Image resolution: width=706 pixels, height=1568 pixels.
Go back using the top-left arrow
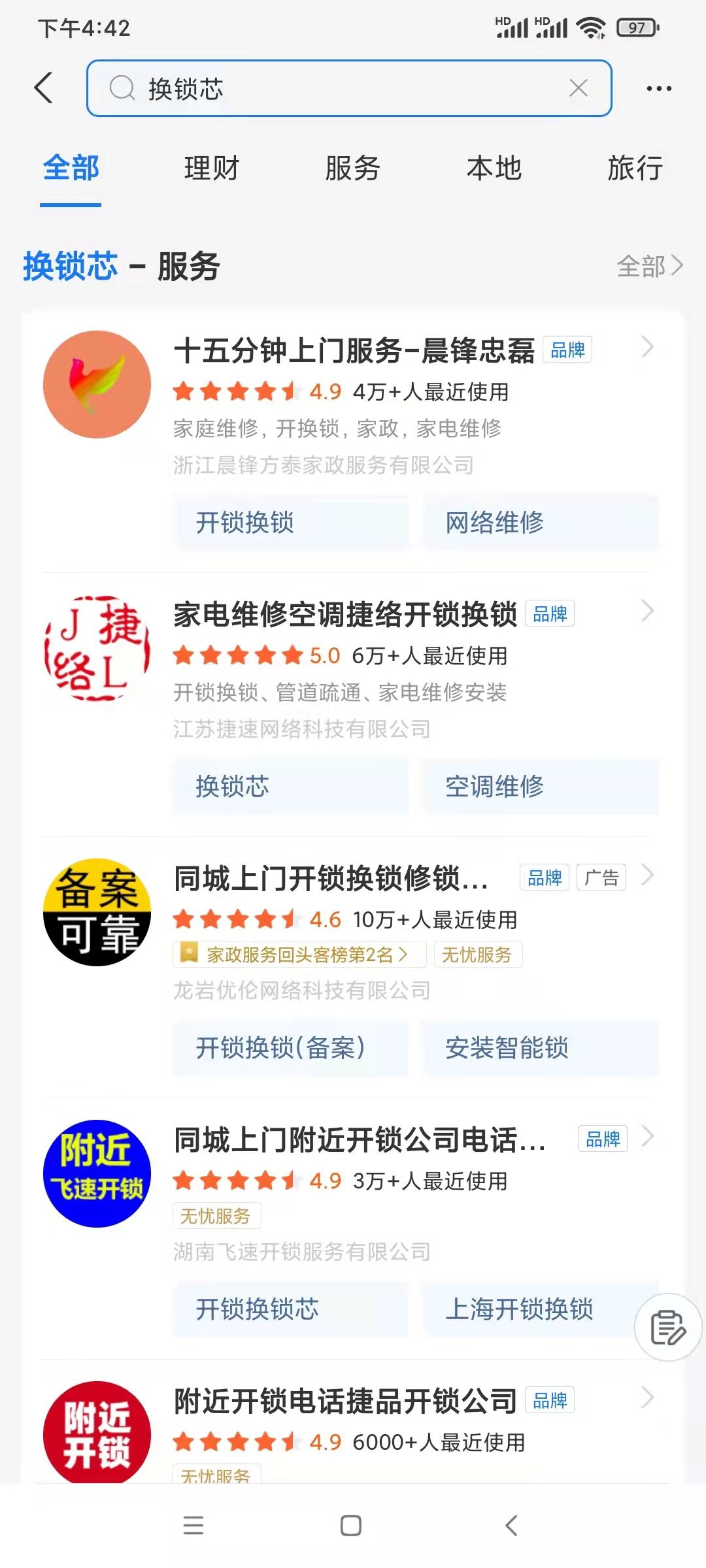coord(43,88)
